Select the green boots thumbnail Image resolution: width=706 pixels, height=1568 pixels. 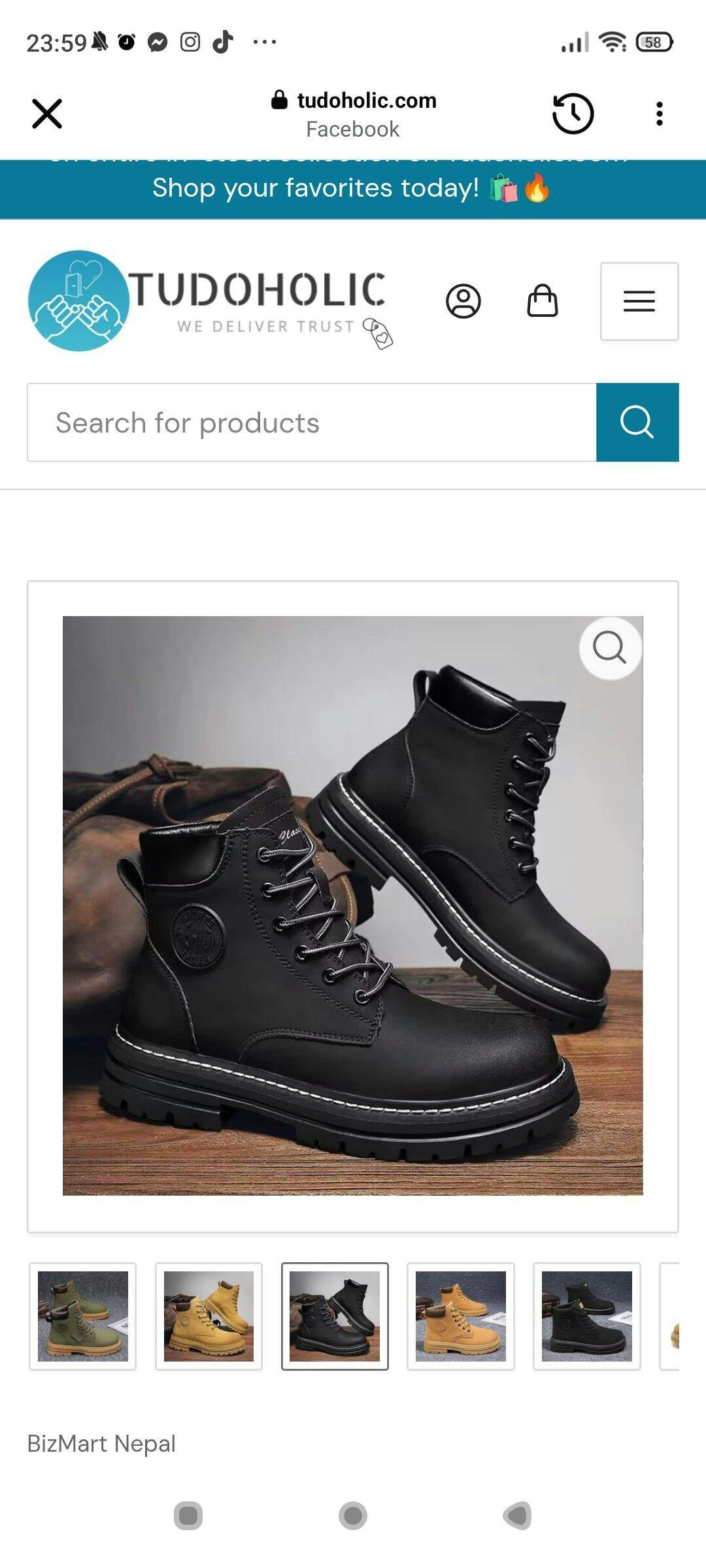83,1316
